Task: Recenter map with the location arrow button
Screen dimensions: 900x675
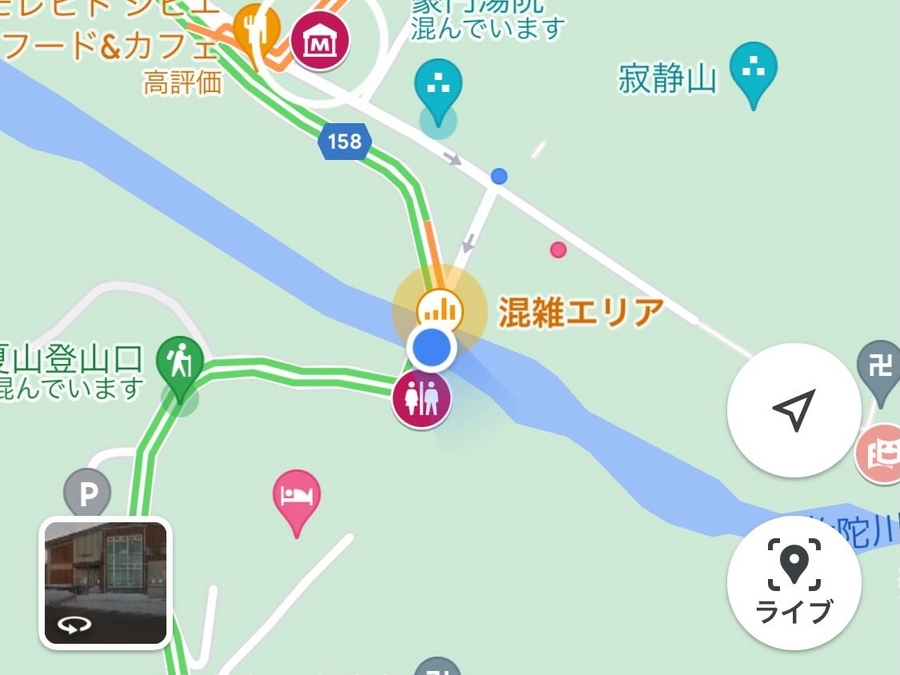Action: click(x=794, y=410)
